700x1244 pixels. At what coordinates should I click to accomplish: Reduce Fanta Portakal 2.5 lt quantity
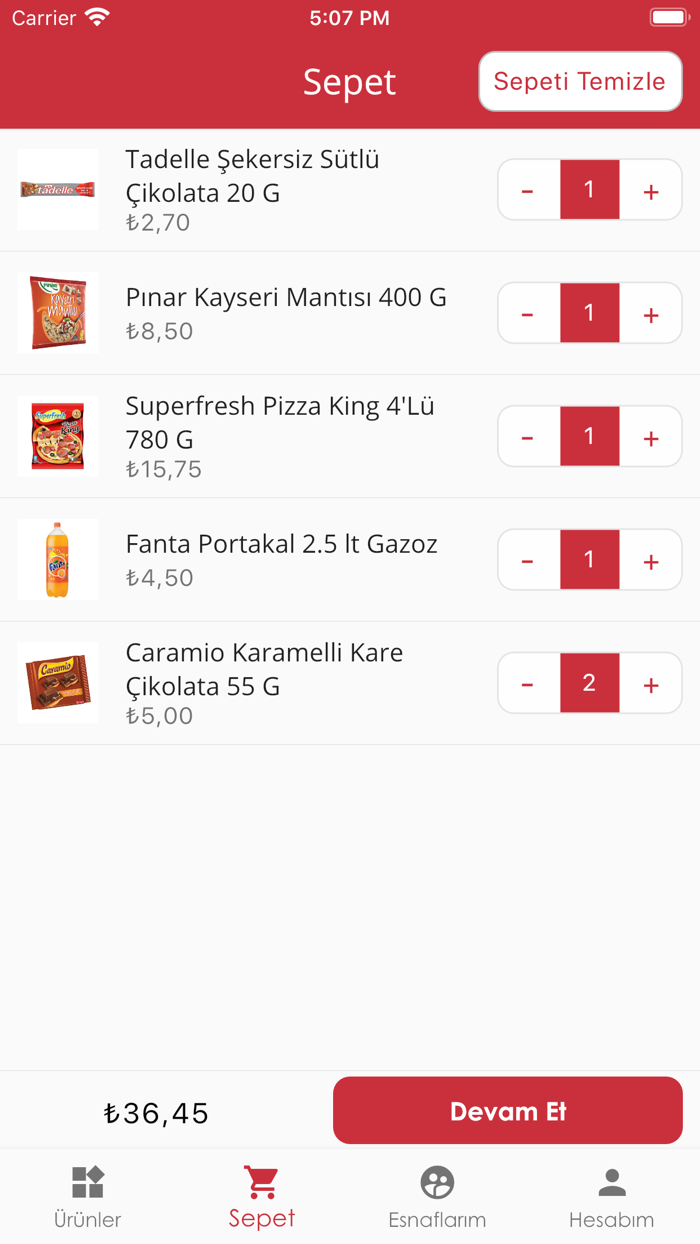[x=528, y=560]
